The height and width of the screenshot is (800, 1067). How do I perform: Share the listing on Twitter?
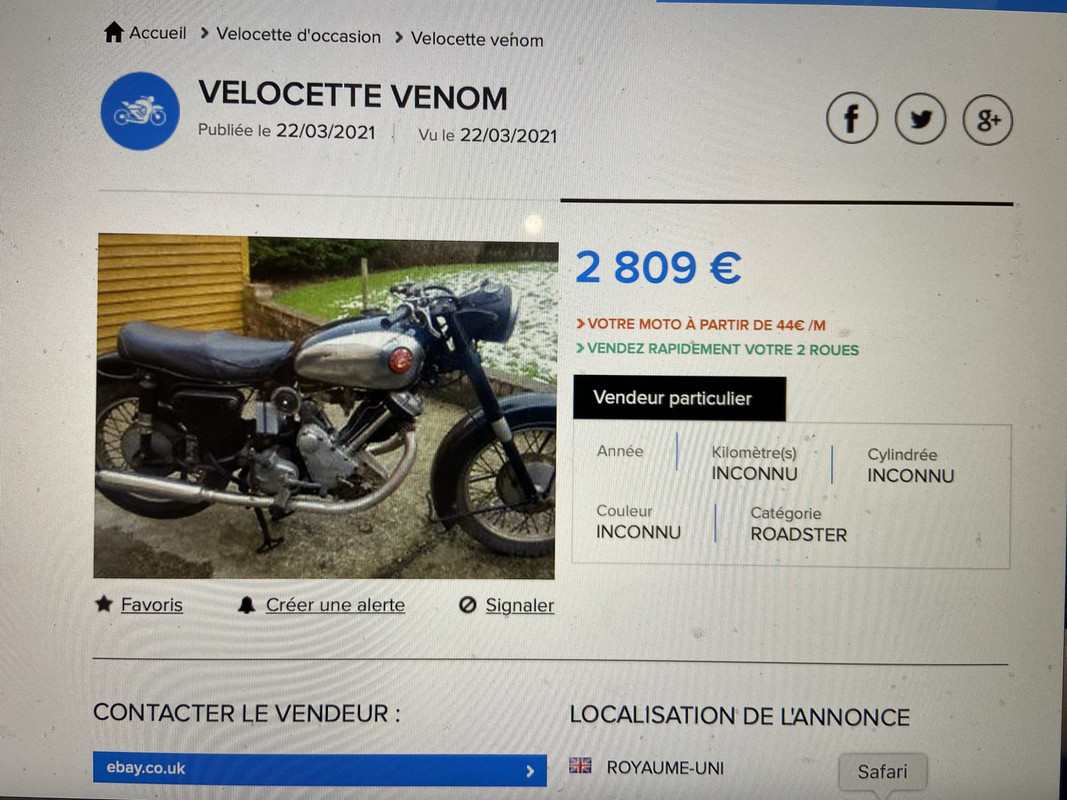tap(920, 119)
